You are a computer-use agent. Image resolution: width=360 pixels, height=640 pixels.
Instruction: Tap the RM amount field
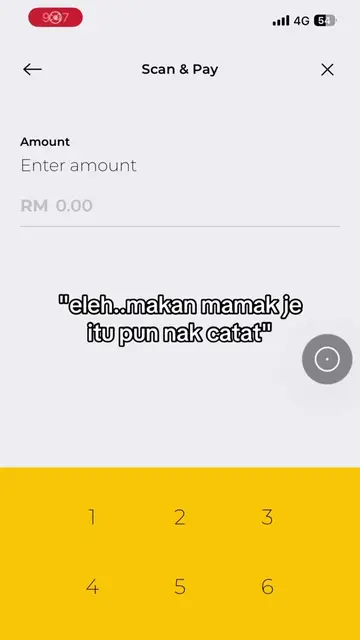click(180, 206)
